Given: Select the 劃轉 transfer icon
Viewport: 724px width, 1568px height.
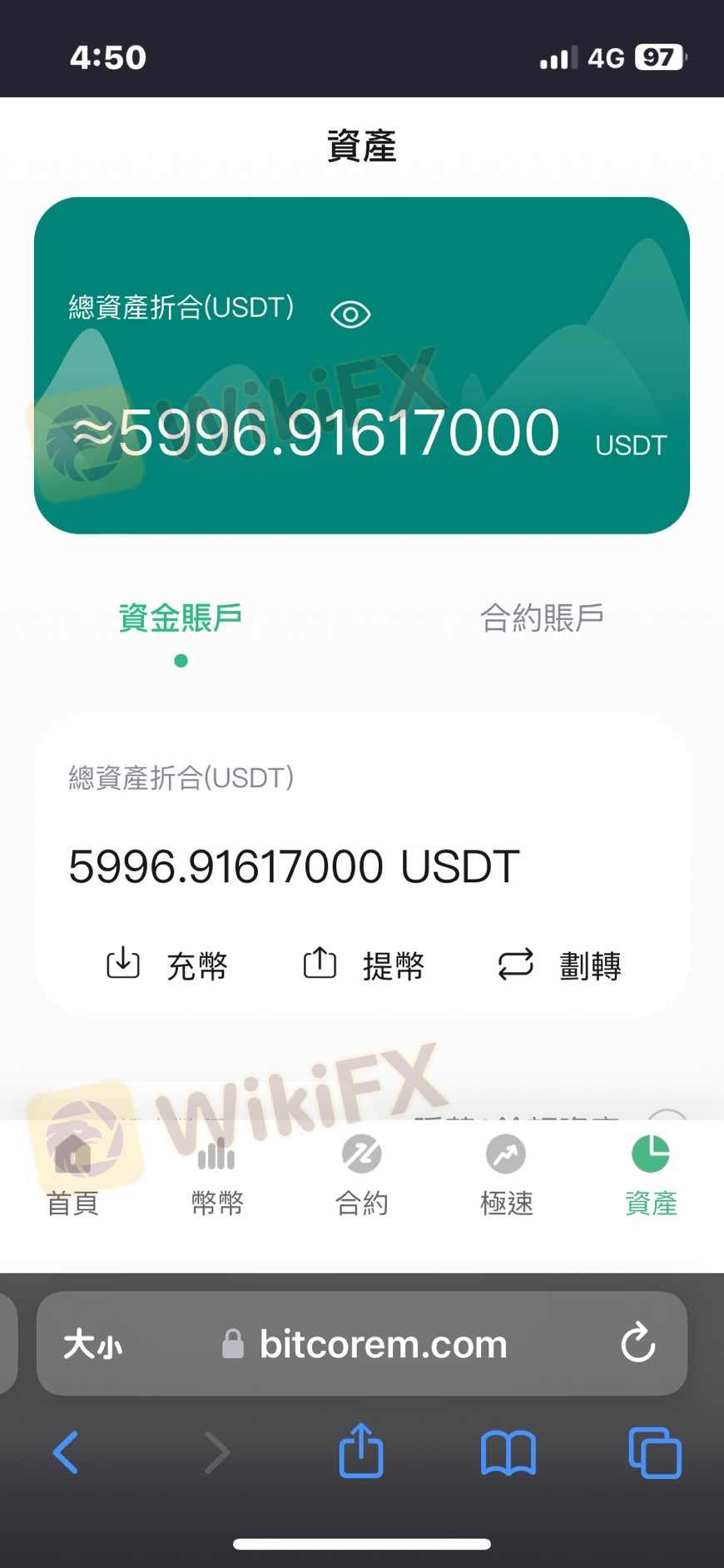Looking at the screenshot, I should tap(514, 964).
